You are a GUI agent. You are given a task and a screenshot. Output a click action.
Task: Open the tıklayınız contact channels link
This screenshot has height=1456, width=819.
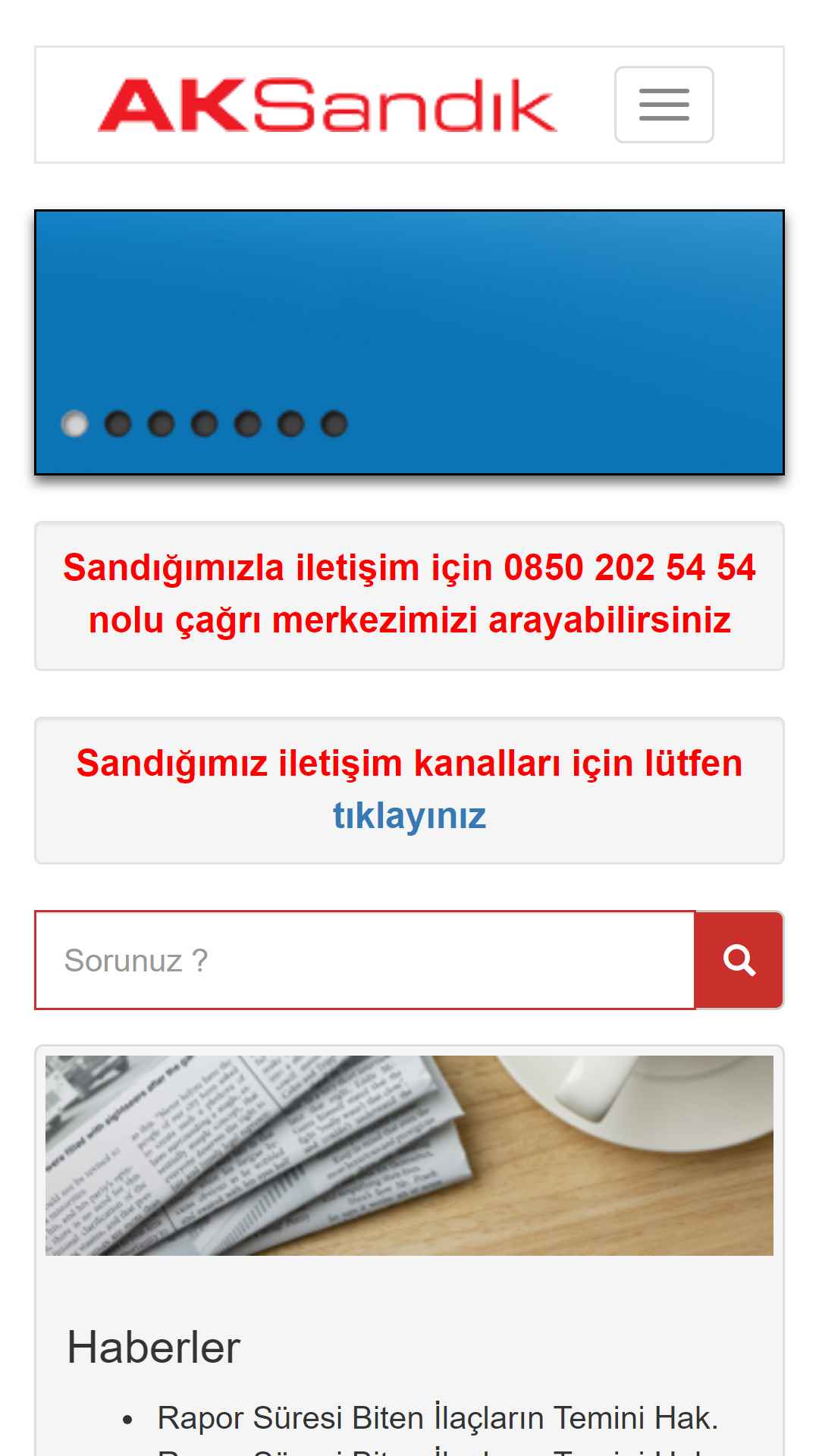409,815
